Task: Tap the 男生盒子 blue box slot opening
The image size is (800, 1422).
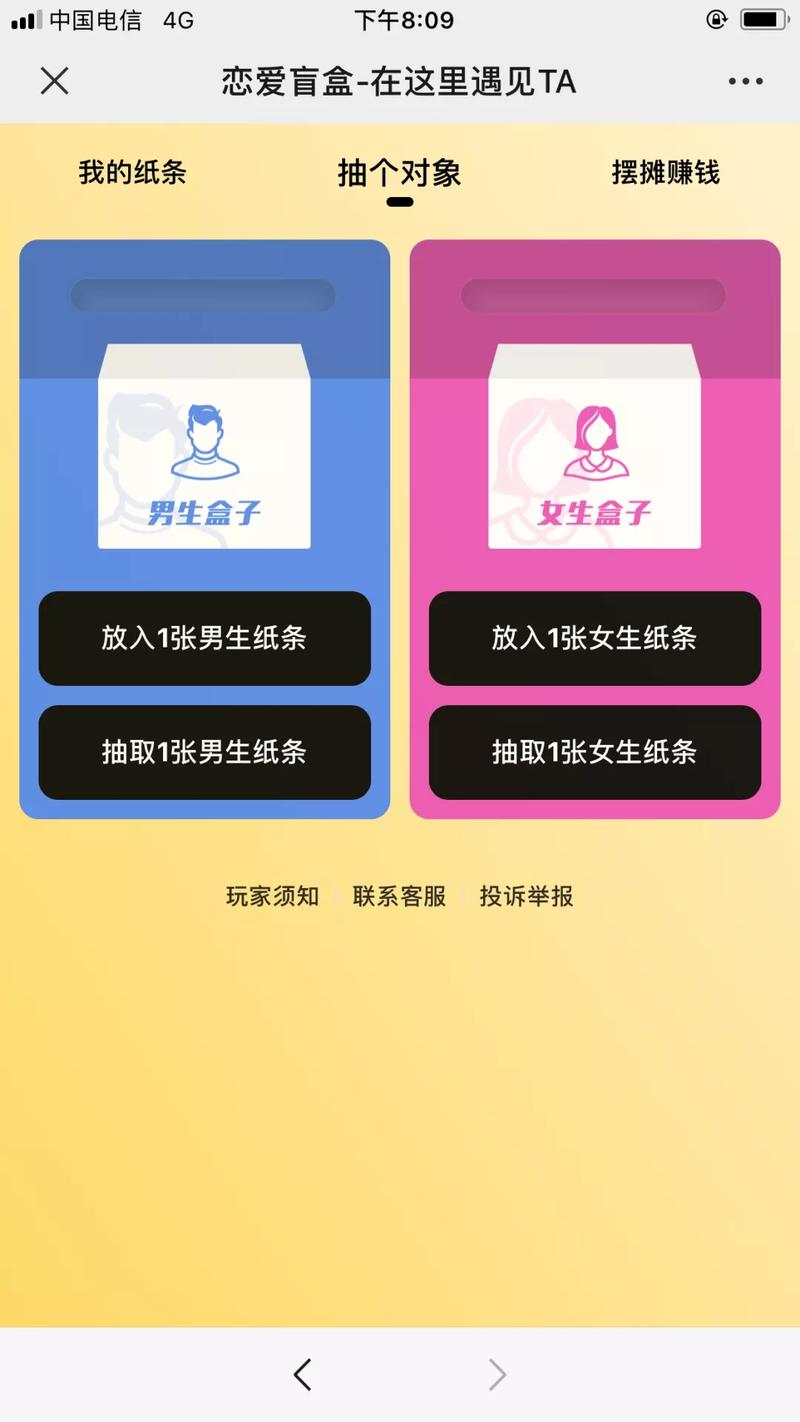Action: [x=204, y=296]
